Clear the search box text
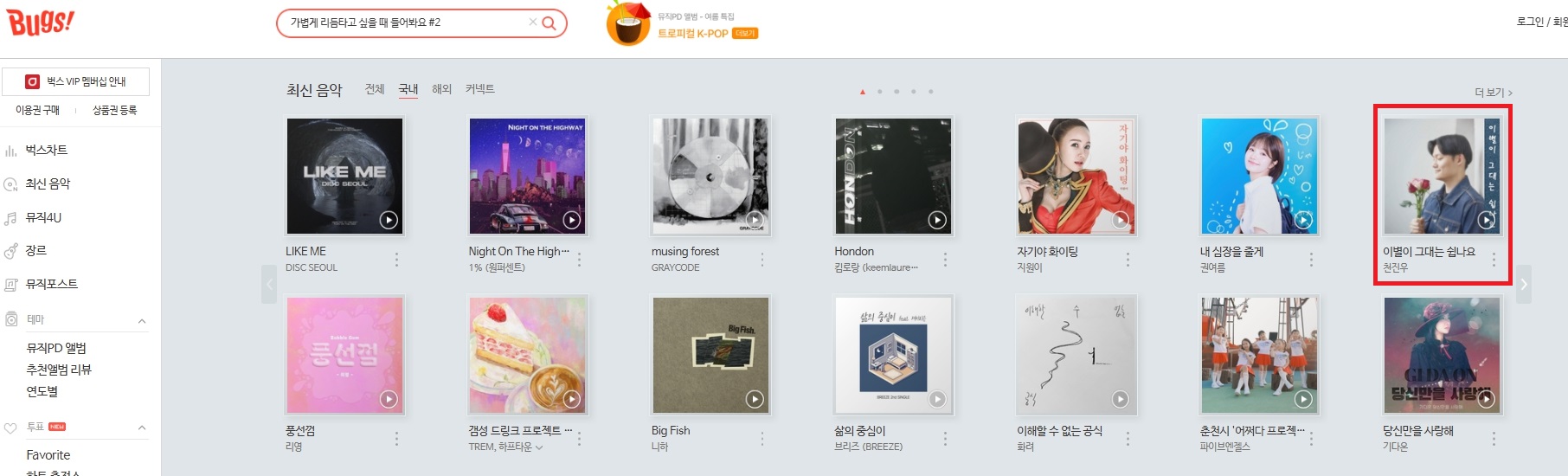Viewport: 1568px width, 476px height. point(532,23)
